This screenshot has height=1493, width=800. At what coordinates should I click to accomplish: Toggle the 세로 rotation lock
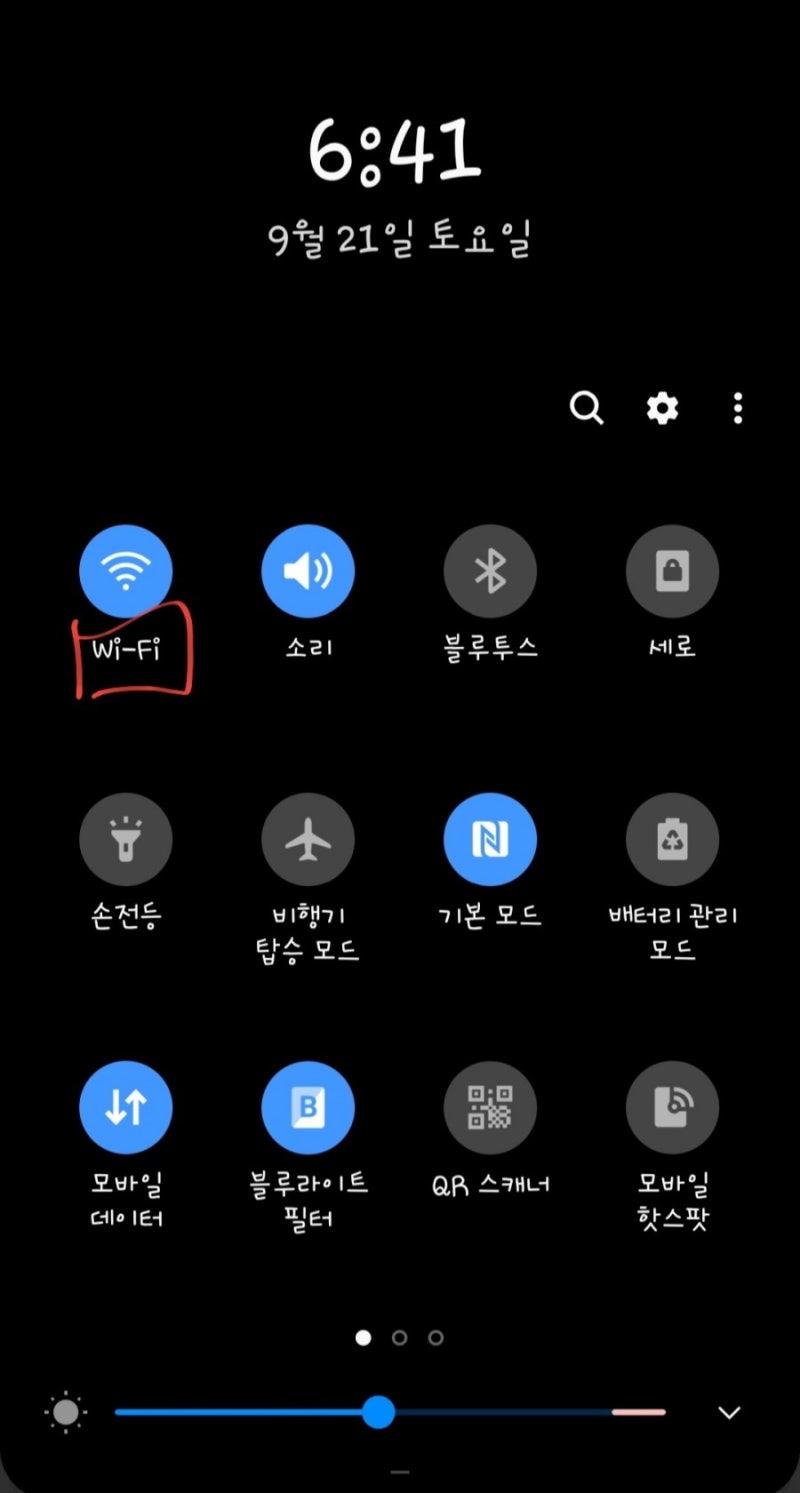pos(672,572)
